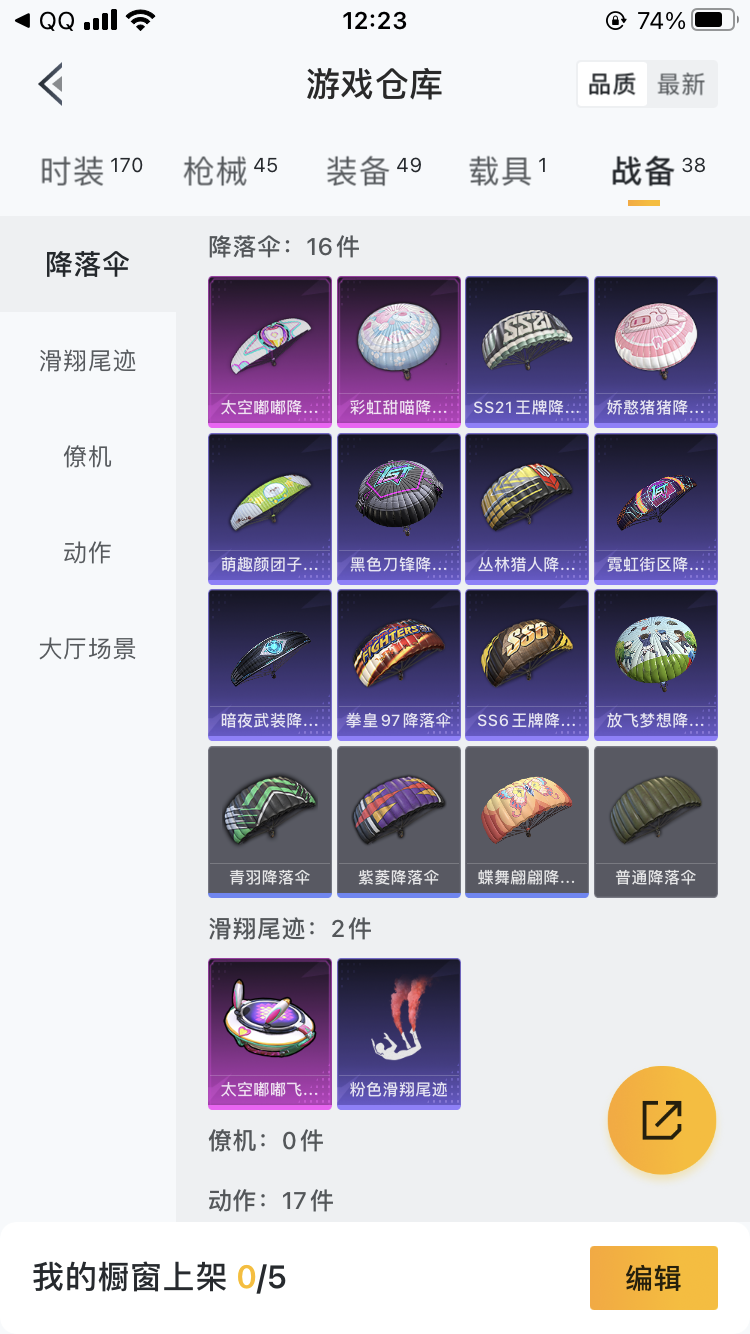View the SS21王牌 parachute
This screenshot has height=1334, width=750.
527,351
